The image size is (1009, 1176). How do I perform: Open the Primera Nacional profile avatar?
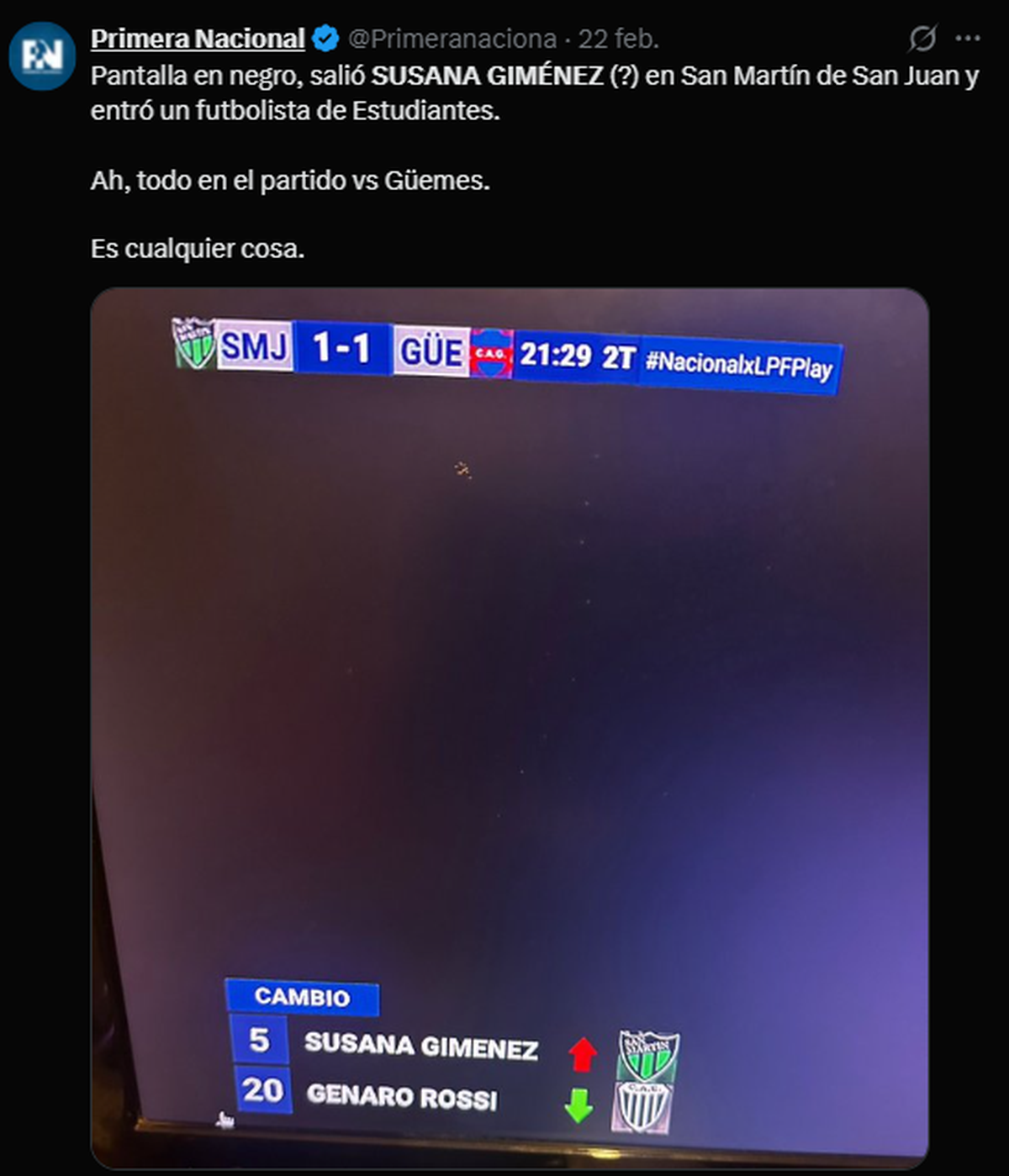[42, 55]
